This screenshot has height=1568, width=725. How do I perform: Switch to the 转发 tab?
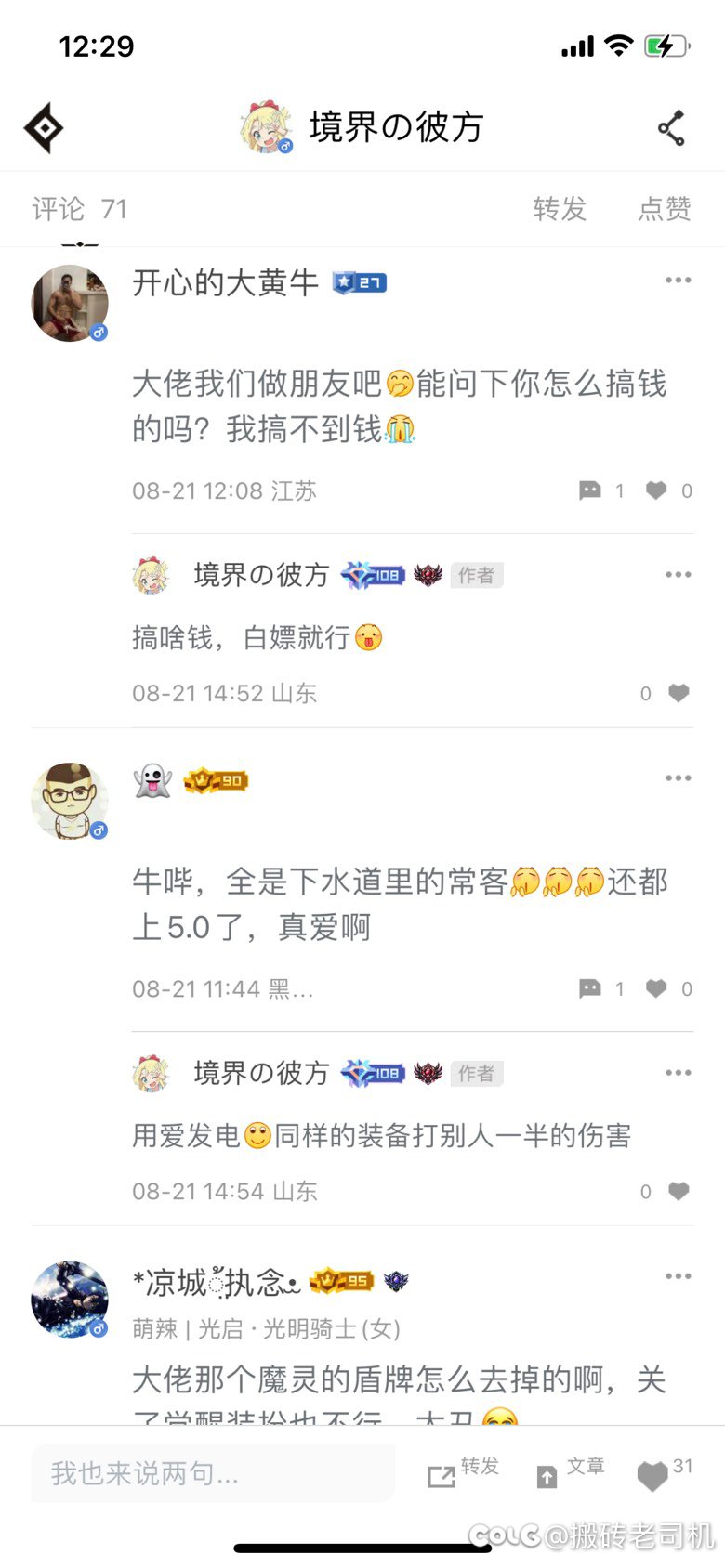[560, 209]
